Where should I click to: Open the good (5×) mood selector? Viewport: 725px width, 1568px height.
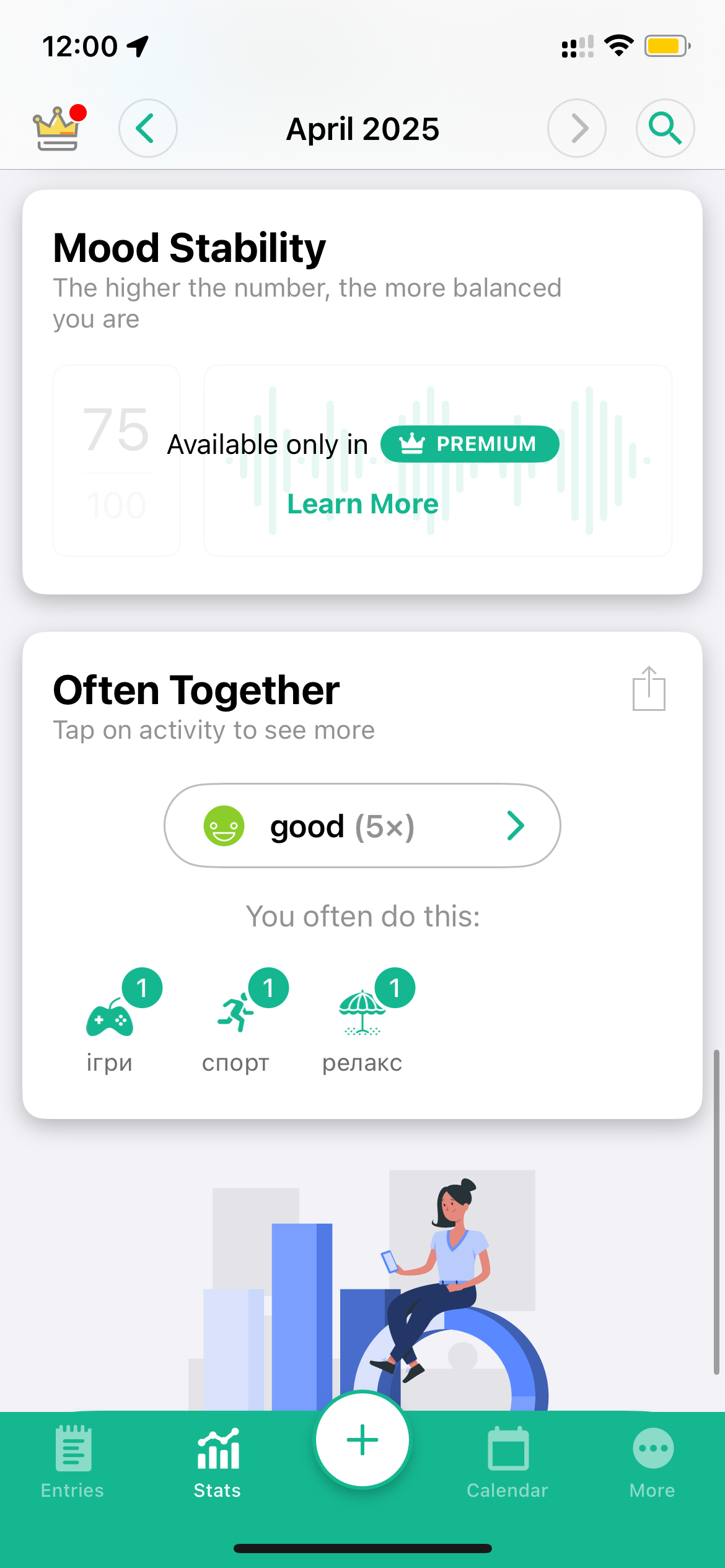(362, 825)
